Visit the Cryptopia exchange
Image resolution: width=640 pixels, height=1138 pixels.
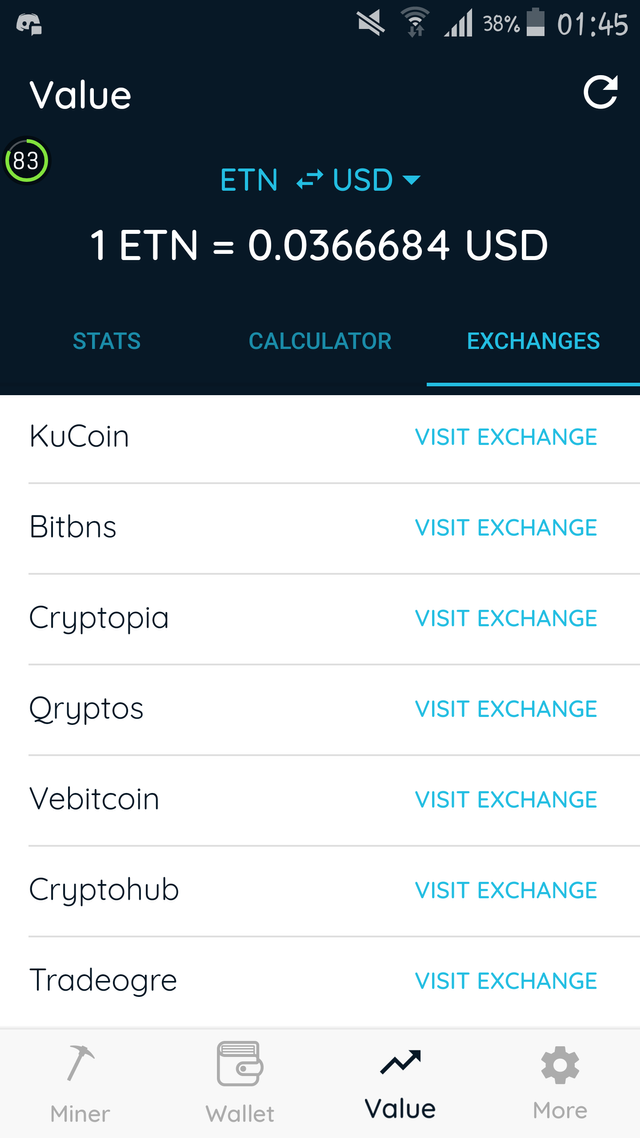coord(506,618)
